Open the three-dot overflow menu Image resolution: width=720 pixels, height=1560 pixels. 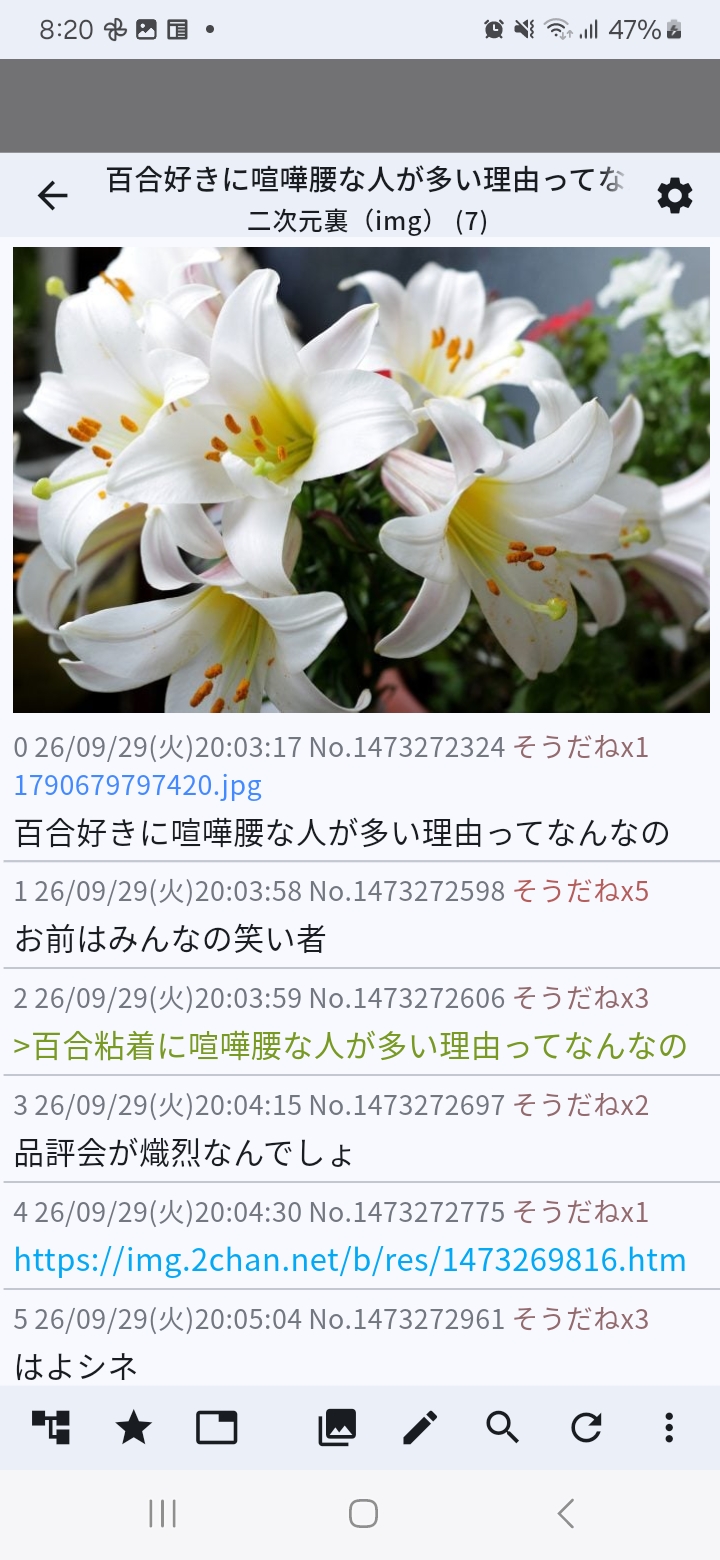pyautogui.click(x=669, y=1427)
